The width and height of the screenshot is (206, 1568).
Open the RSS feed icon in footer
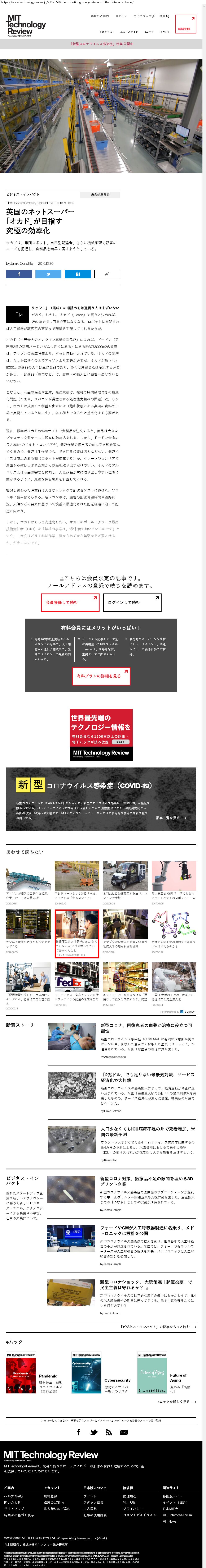click(x=109, y=1432)
